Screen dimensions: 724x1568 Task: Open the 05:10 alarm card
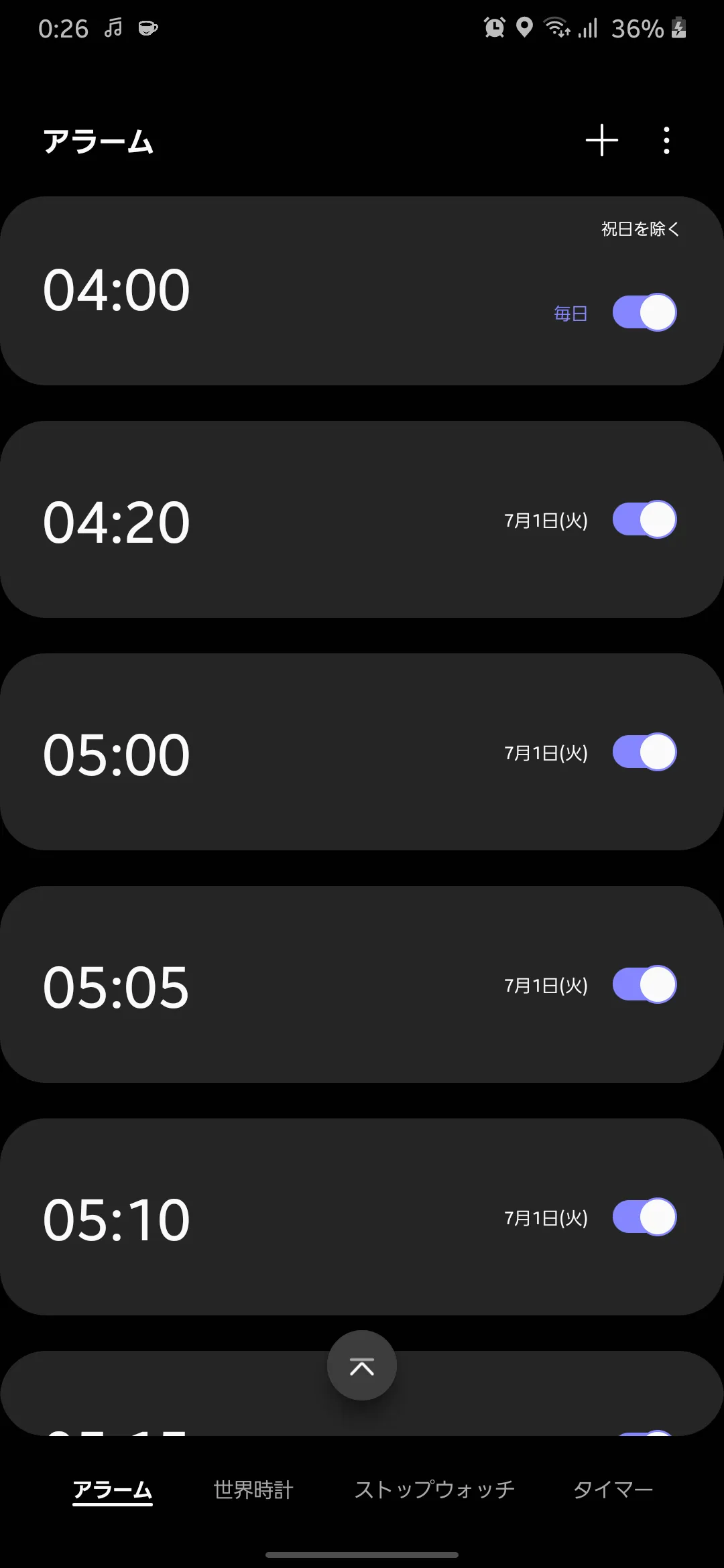[362, 1217]
